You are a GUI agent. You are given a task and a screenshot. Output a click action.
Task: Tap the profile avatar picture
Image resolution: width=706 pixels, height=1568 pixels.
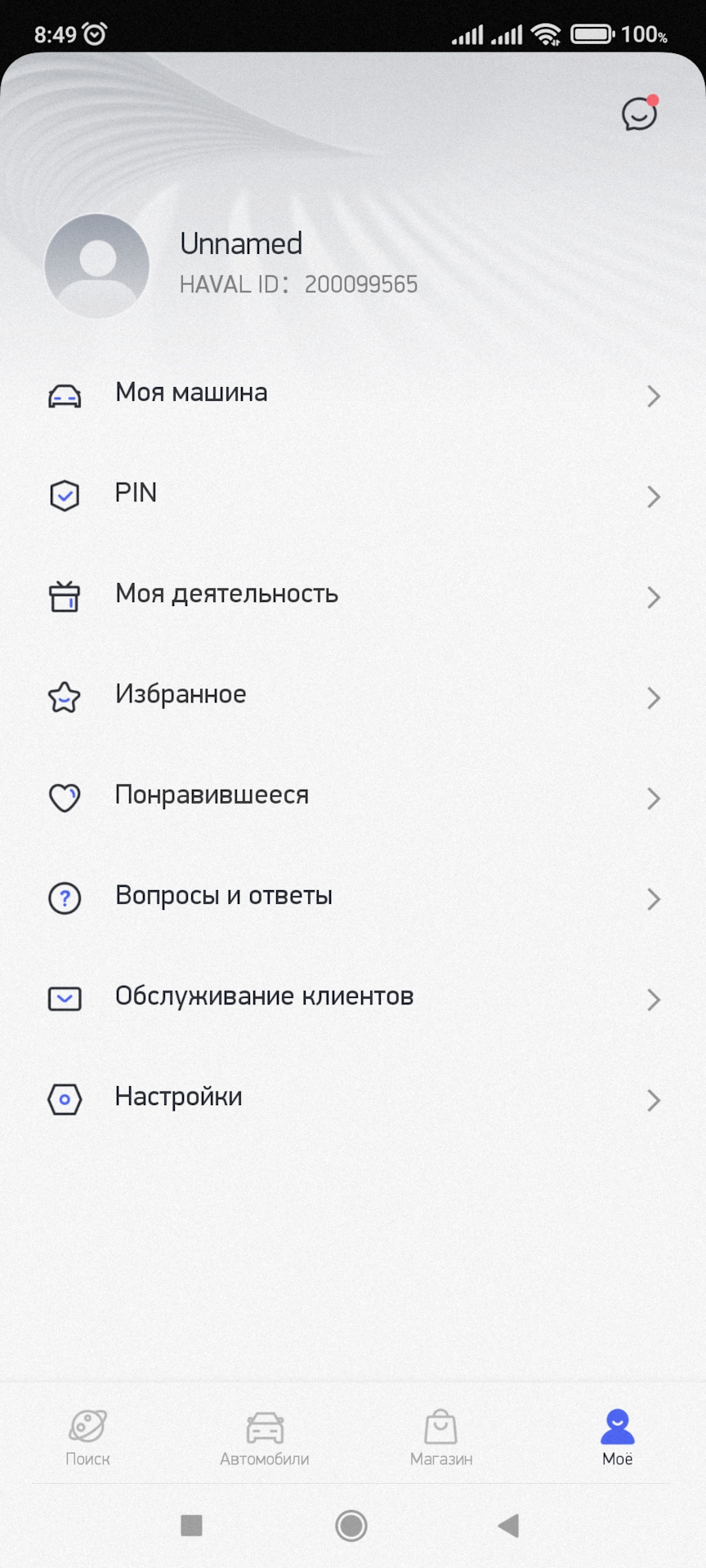pyautogui.click(x=97, y=265)
